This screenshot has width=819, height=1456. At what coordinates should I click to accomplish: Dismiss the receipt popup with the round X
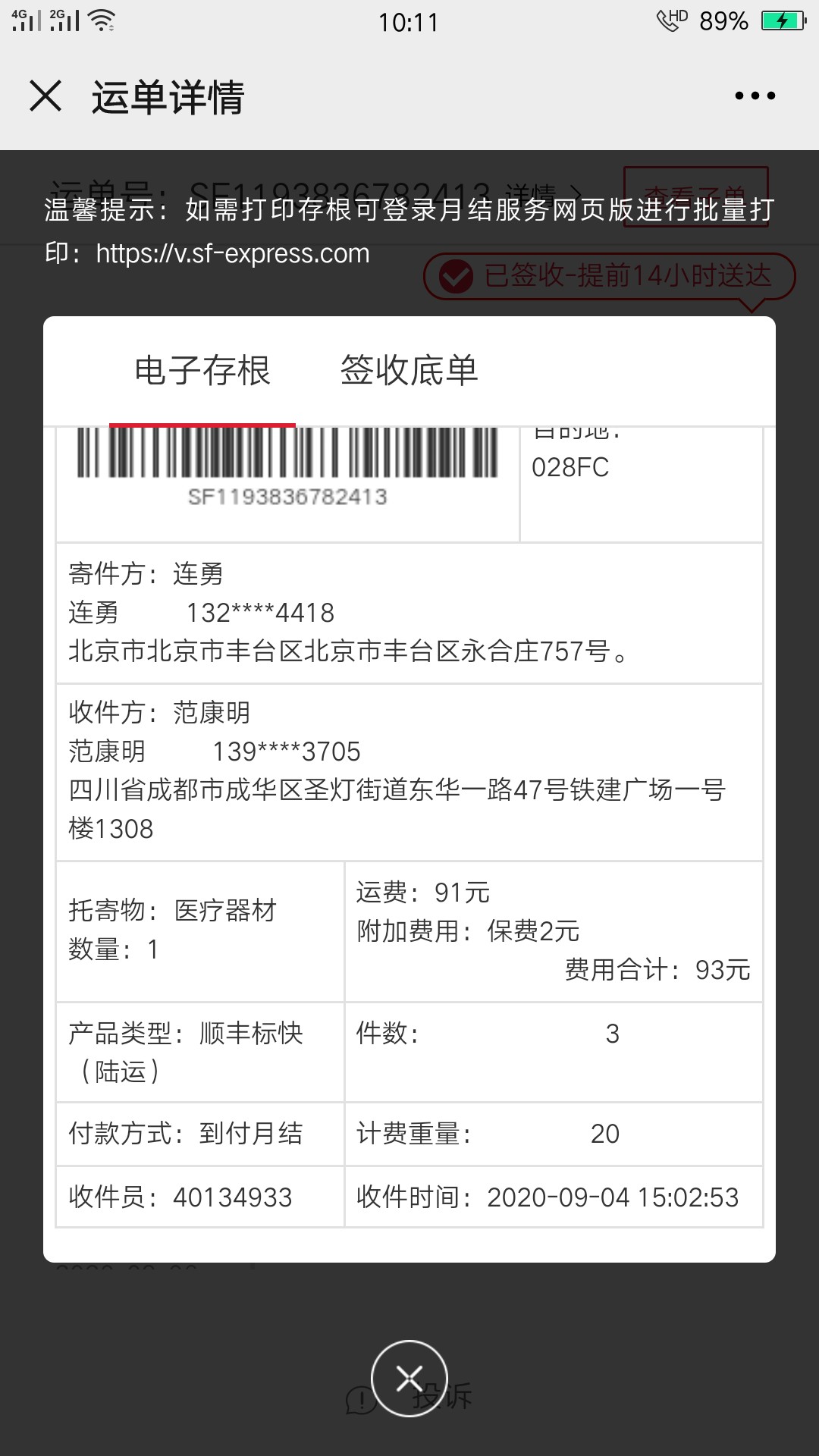pyautogui.click(x=409, y=1378)
